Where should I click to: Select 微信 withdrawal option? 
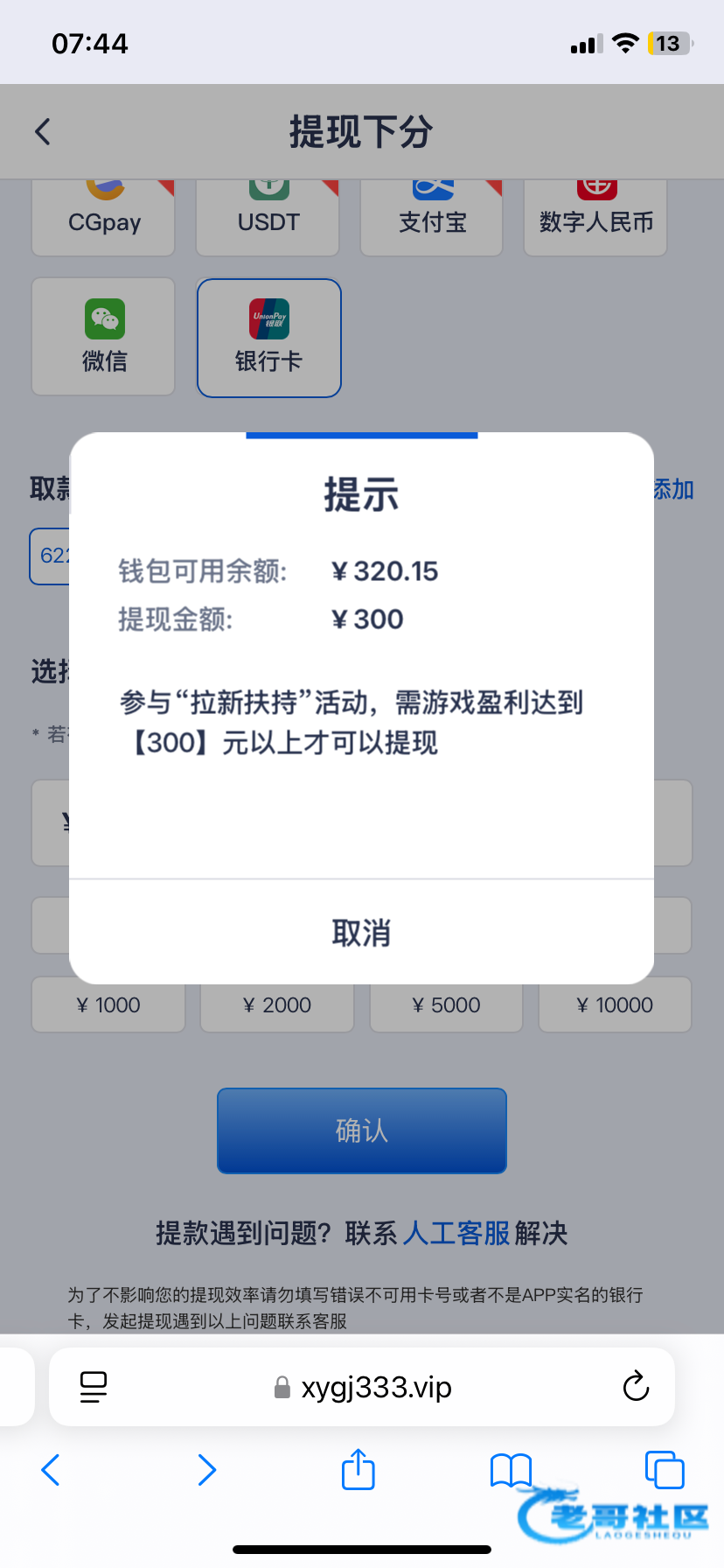click(x=104, y=338)
